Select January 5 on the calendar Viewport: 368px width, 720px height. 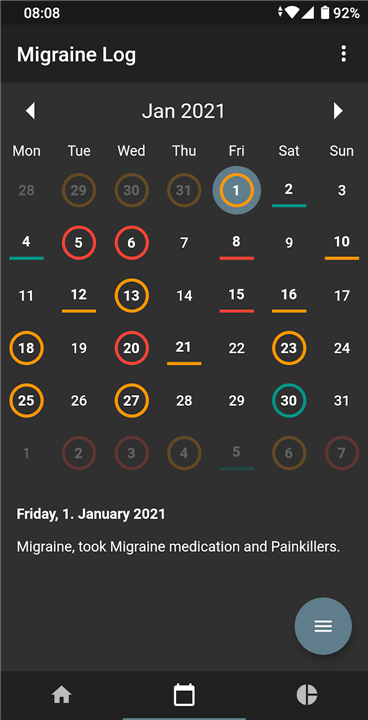79,243
